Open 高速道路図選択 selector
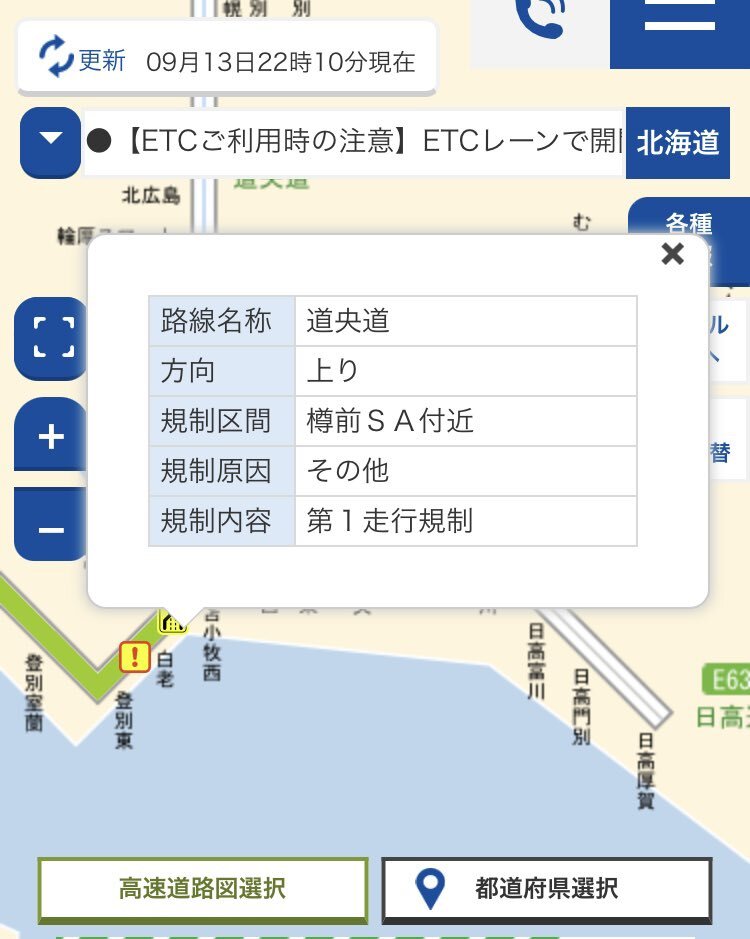The height and width of the screenshot is (939, 750). pos(202,888)
